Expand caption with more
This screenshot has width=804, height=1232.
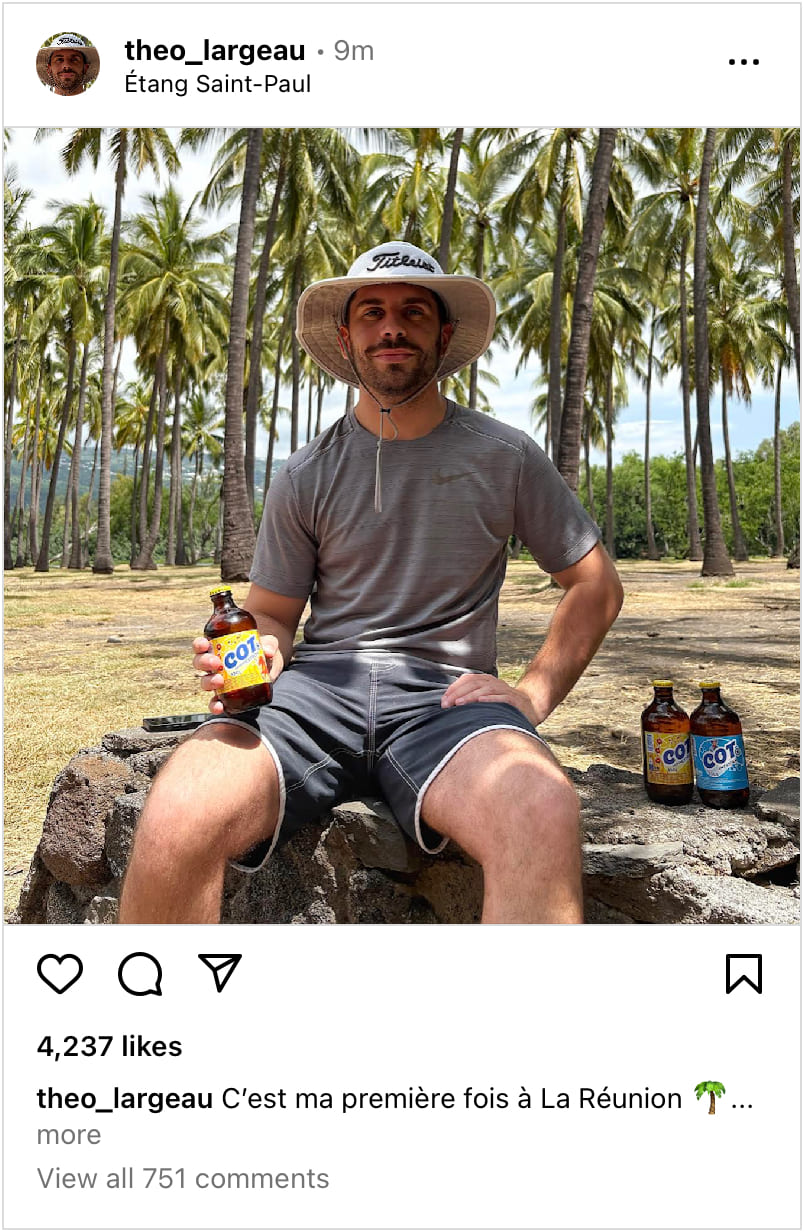click(x=69, y=1134)
